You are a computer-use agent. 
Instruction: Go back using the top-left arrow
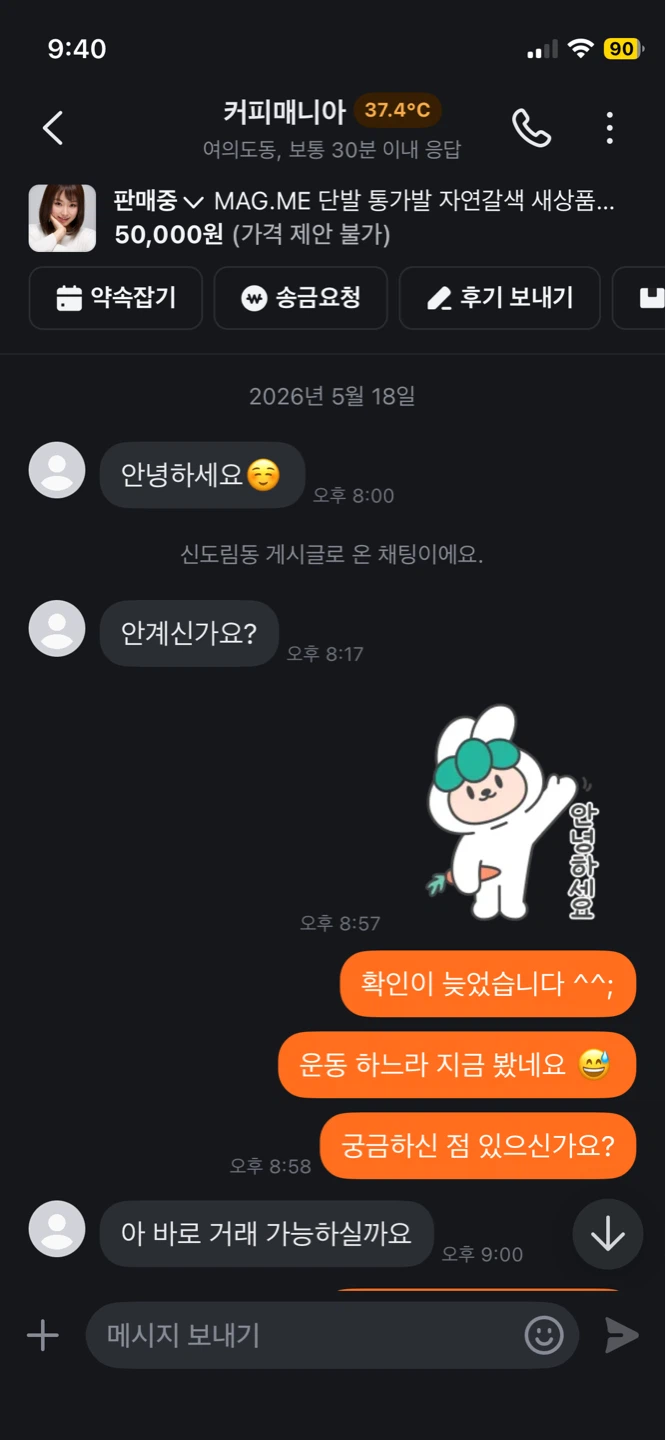(x=53, y=128)
